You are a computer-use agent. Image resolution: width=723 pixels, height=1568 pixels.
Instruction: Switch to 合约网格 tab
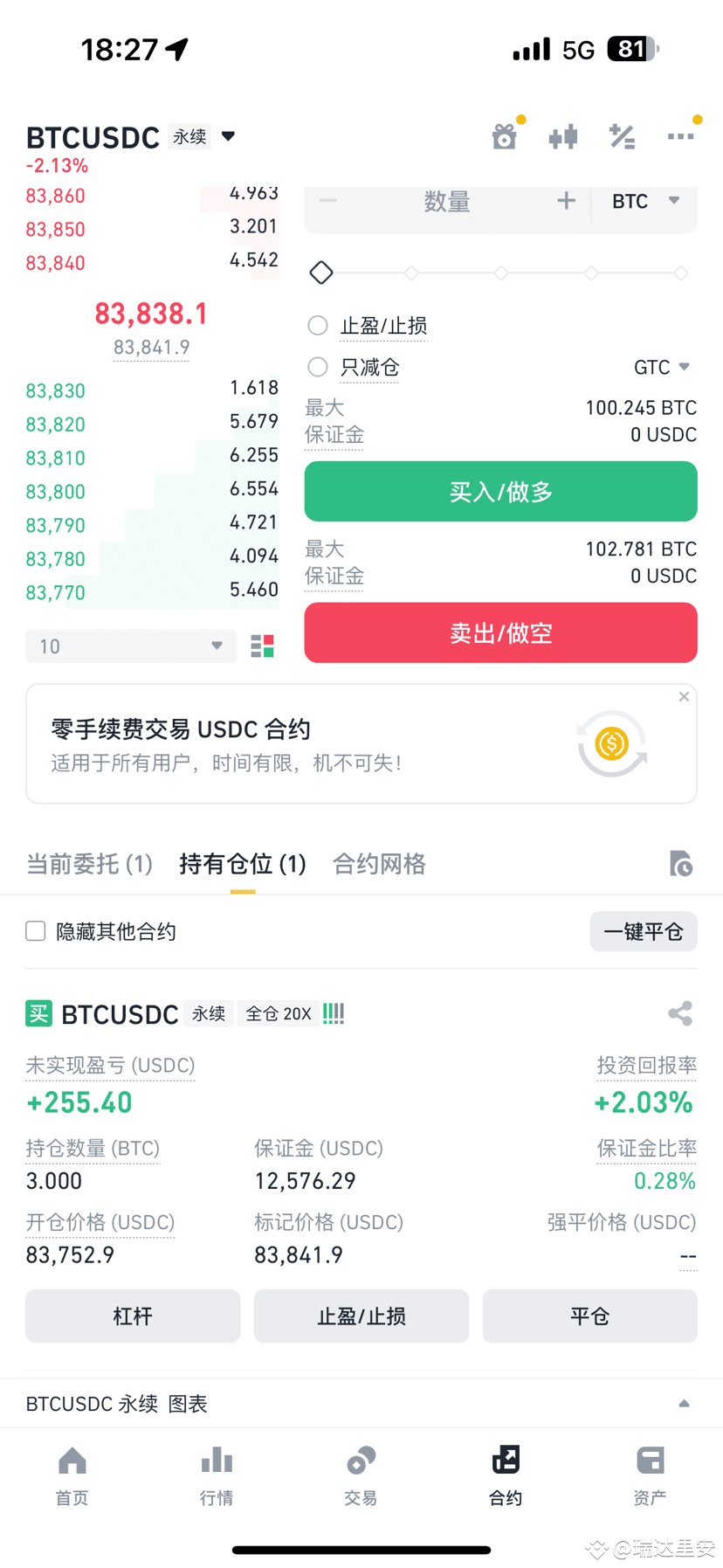coord(378,863)
